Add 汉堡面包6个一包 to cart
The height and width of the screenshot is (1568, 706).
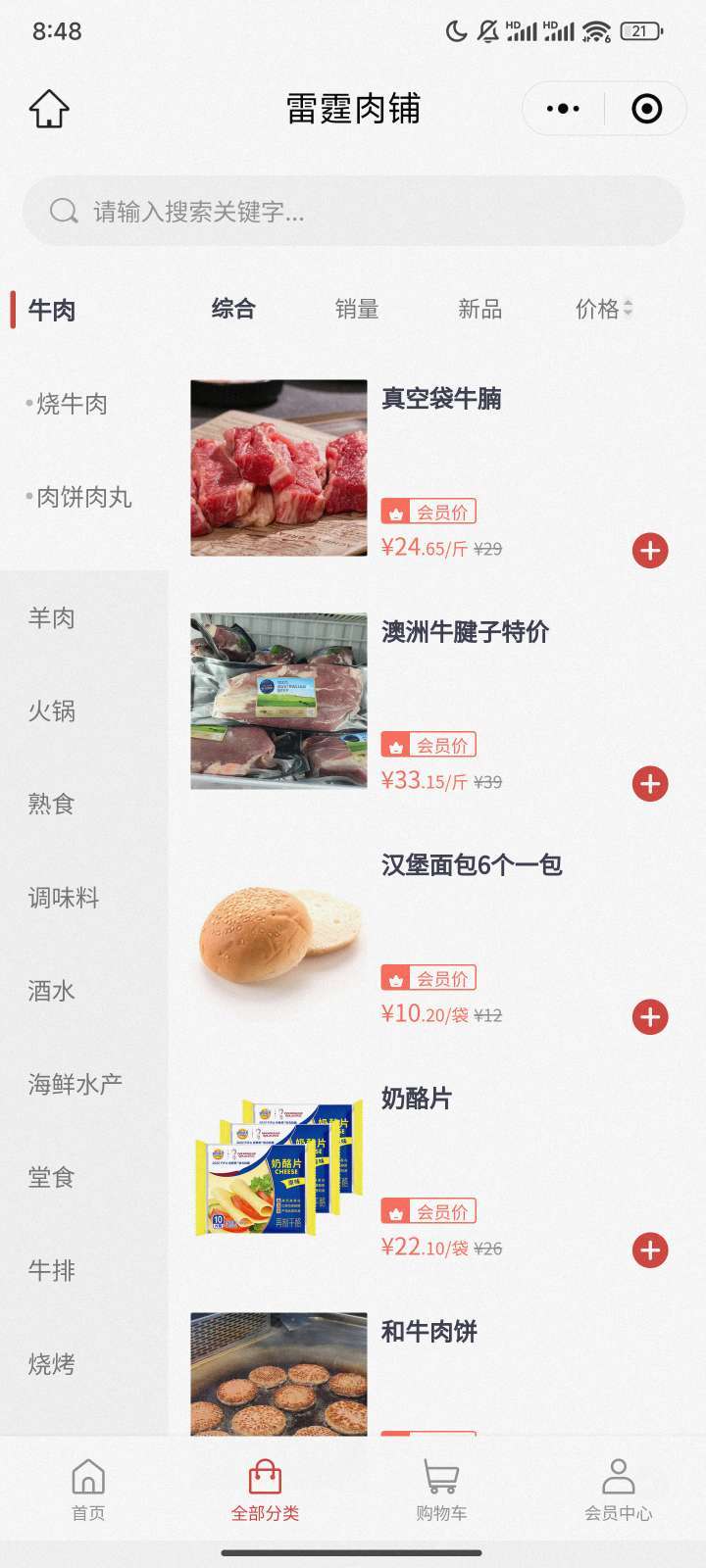point(650,1017)
